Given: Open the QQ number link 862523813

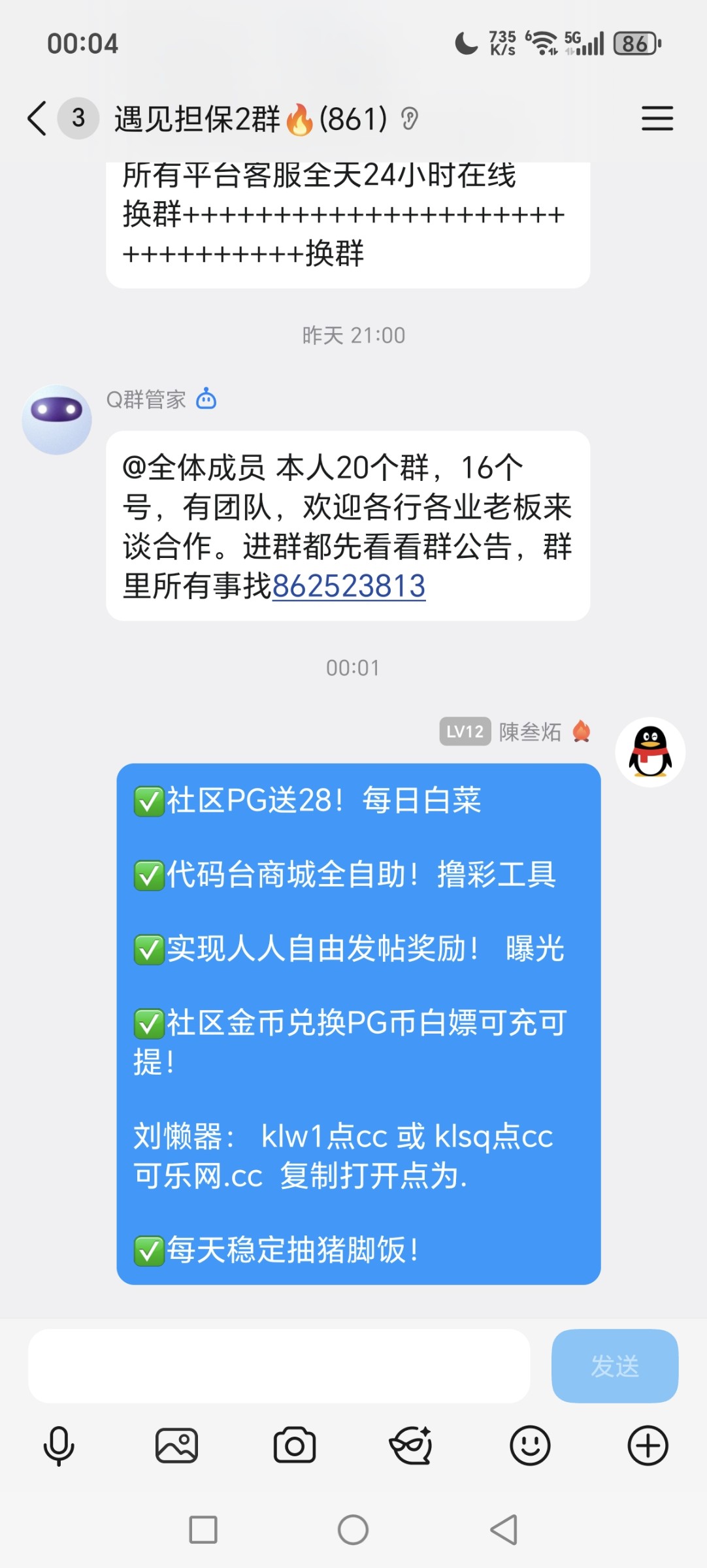Looking at the screenshot, I should (x=350, y=588).
